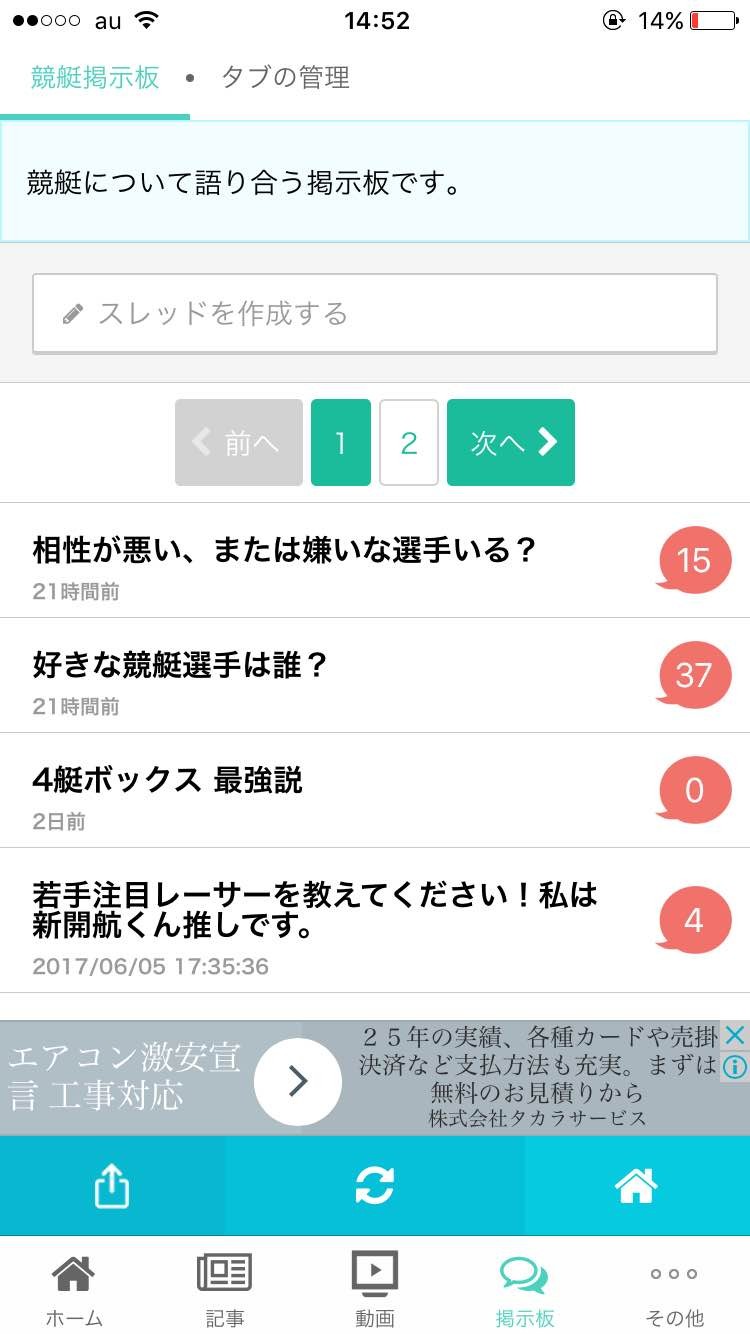The height and width of the screenshot is (1334, 750).
Task: Open the エアコン激安宣言 ad arrow
Action: pos(298,1081)
